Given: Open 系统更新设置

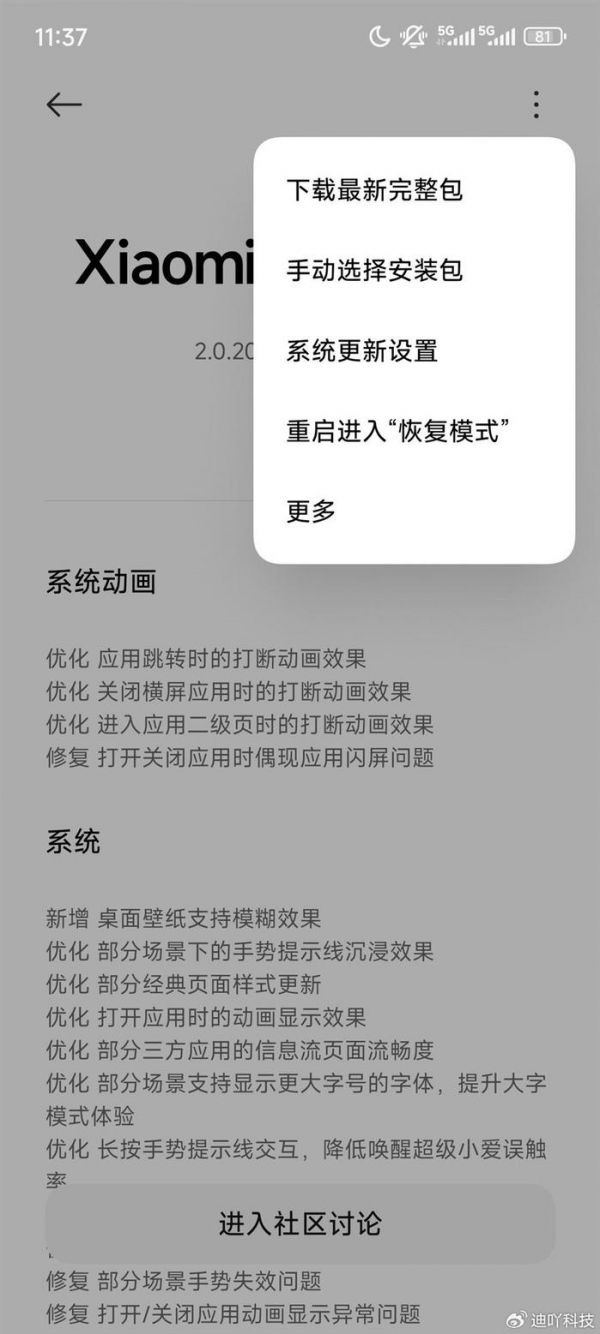Looking at the screenshot, I should point(414,351).
